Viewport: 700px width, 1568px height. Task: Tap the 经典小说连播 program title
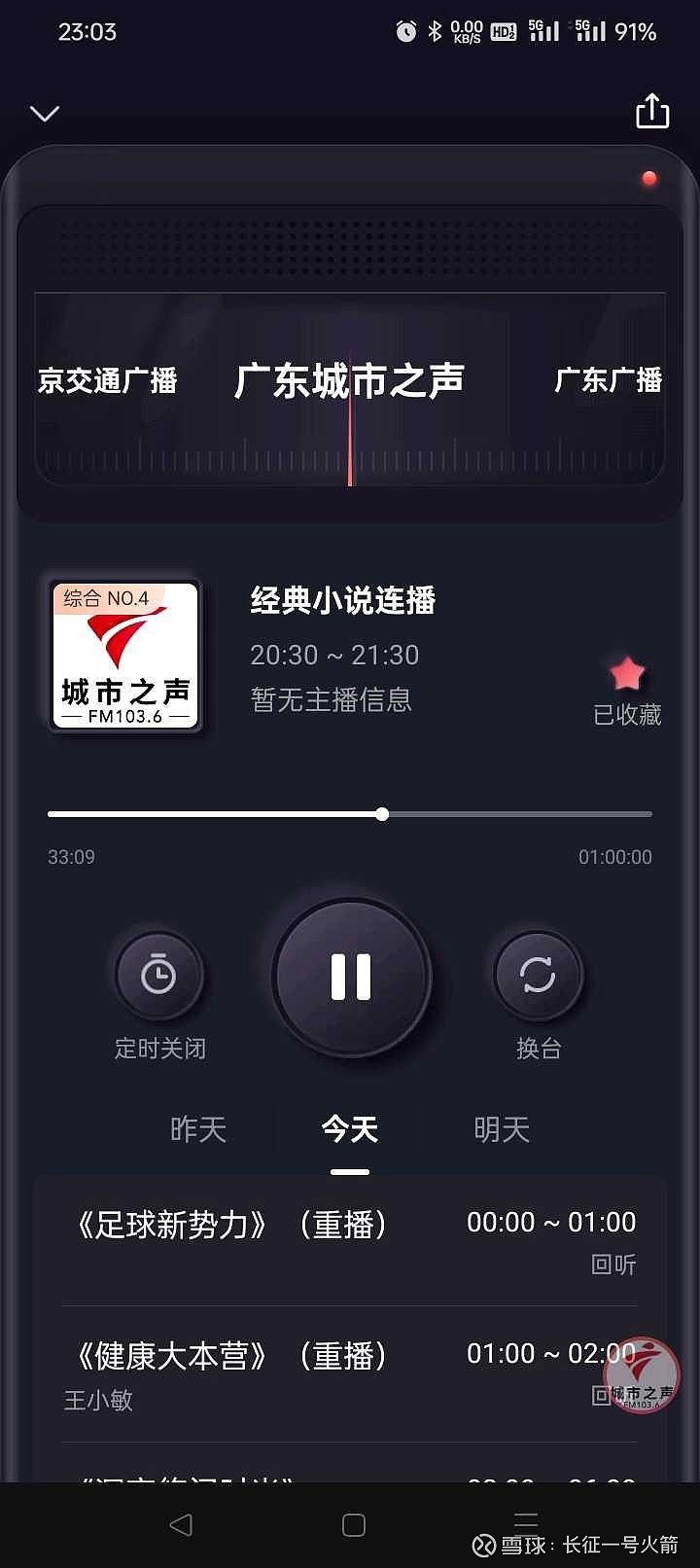[x=342, y=601]
